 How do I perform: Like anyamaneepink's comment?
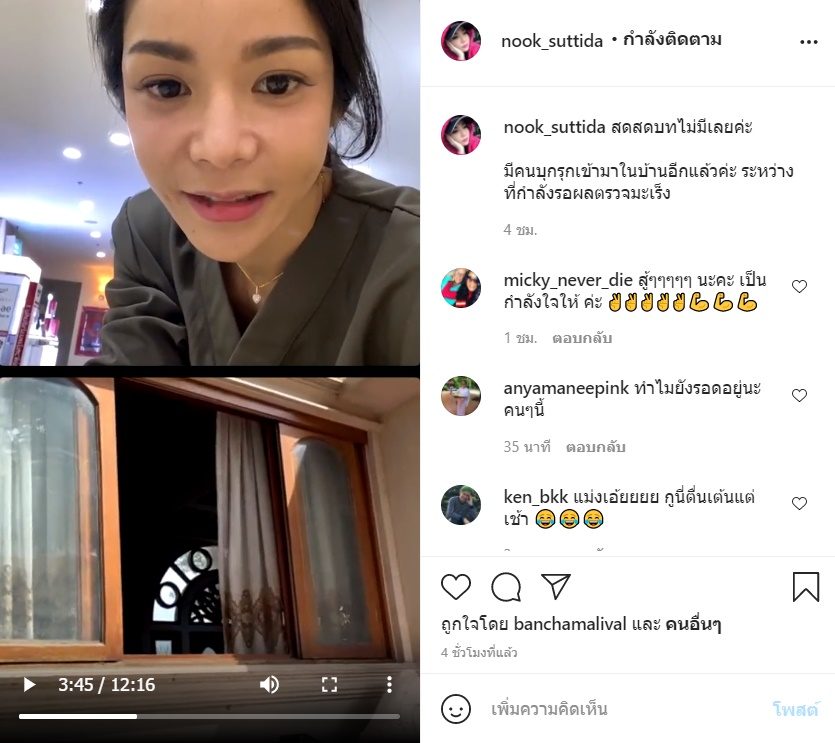(x=799, y=396)
